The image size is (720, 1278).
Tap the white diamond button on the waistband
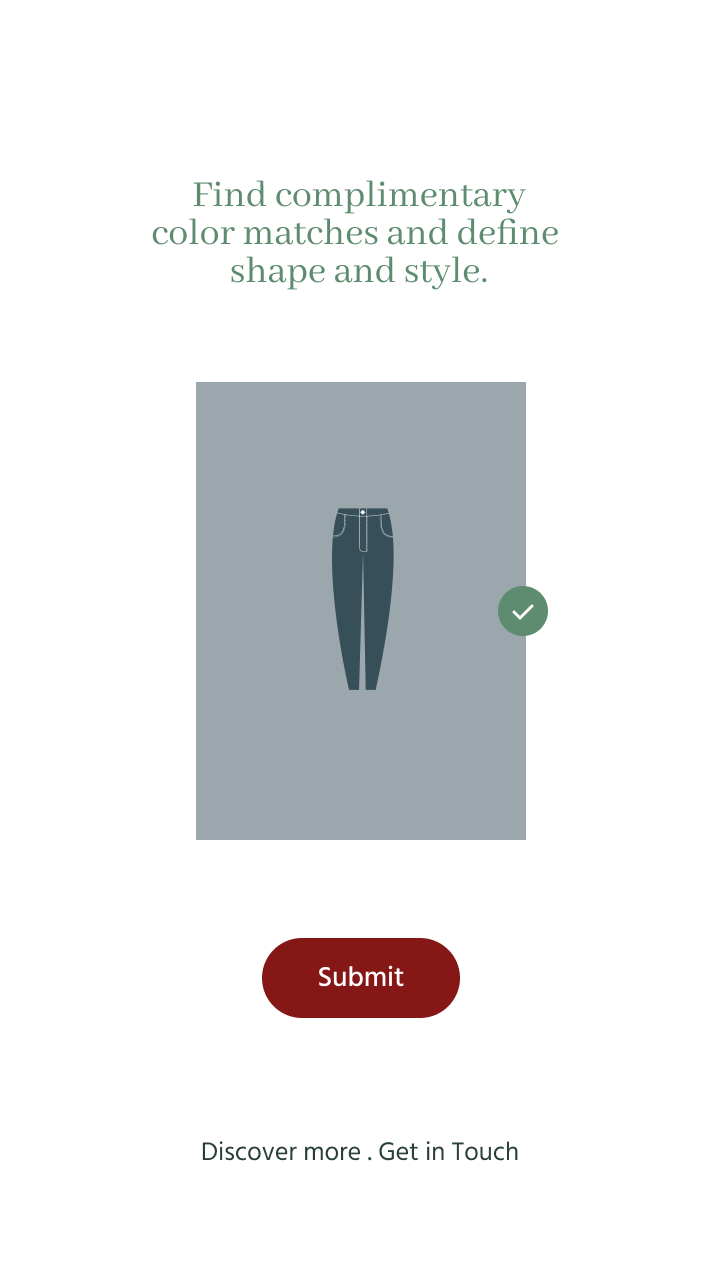tap(362, 512)
